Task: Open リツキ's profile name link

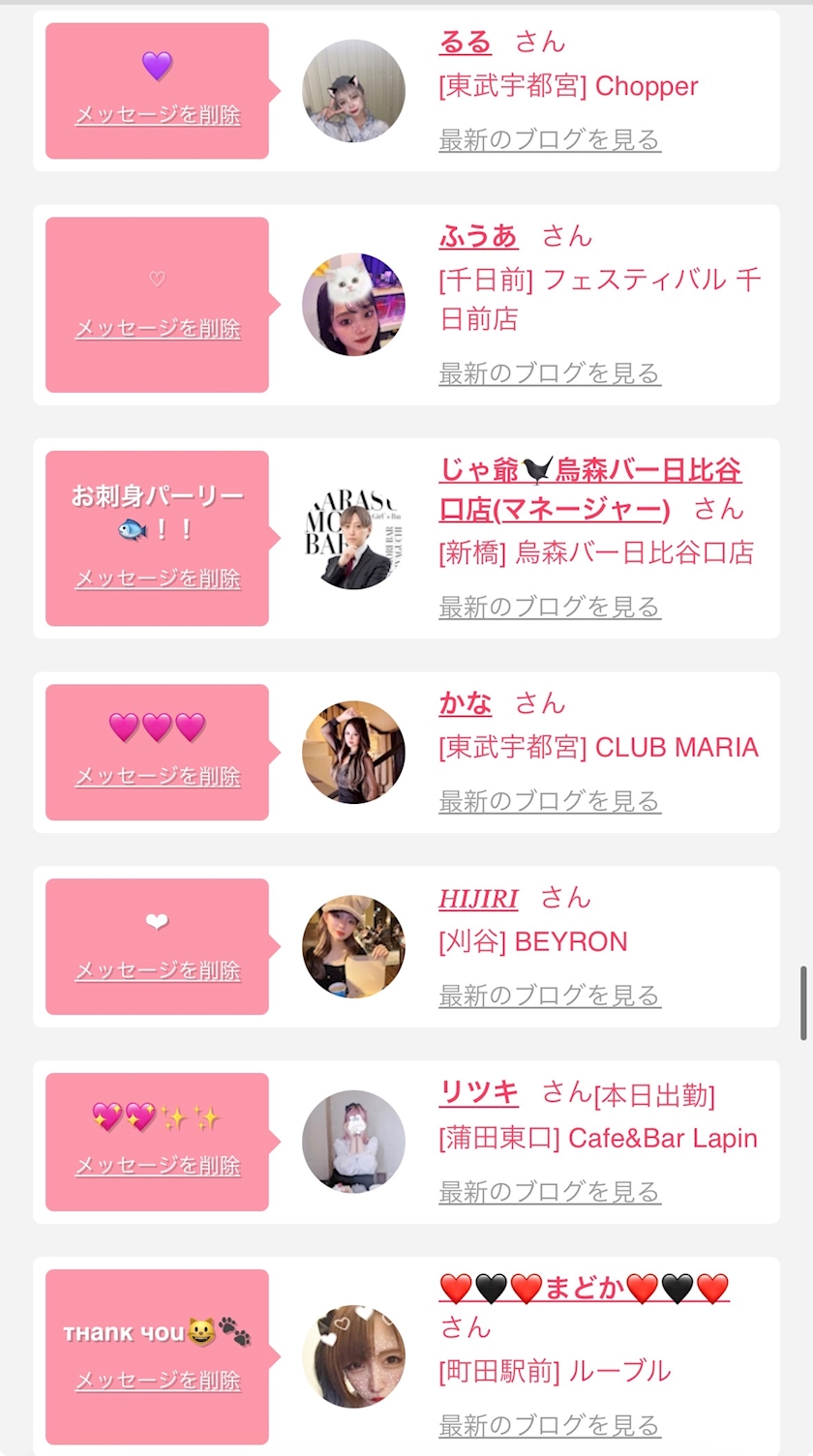Action: click(x=479, y=1093)
